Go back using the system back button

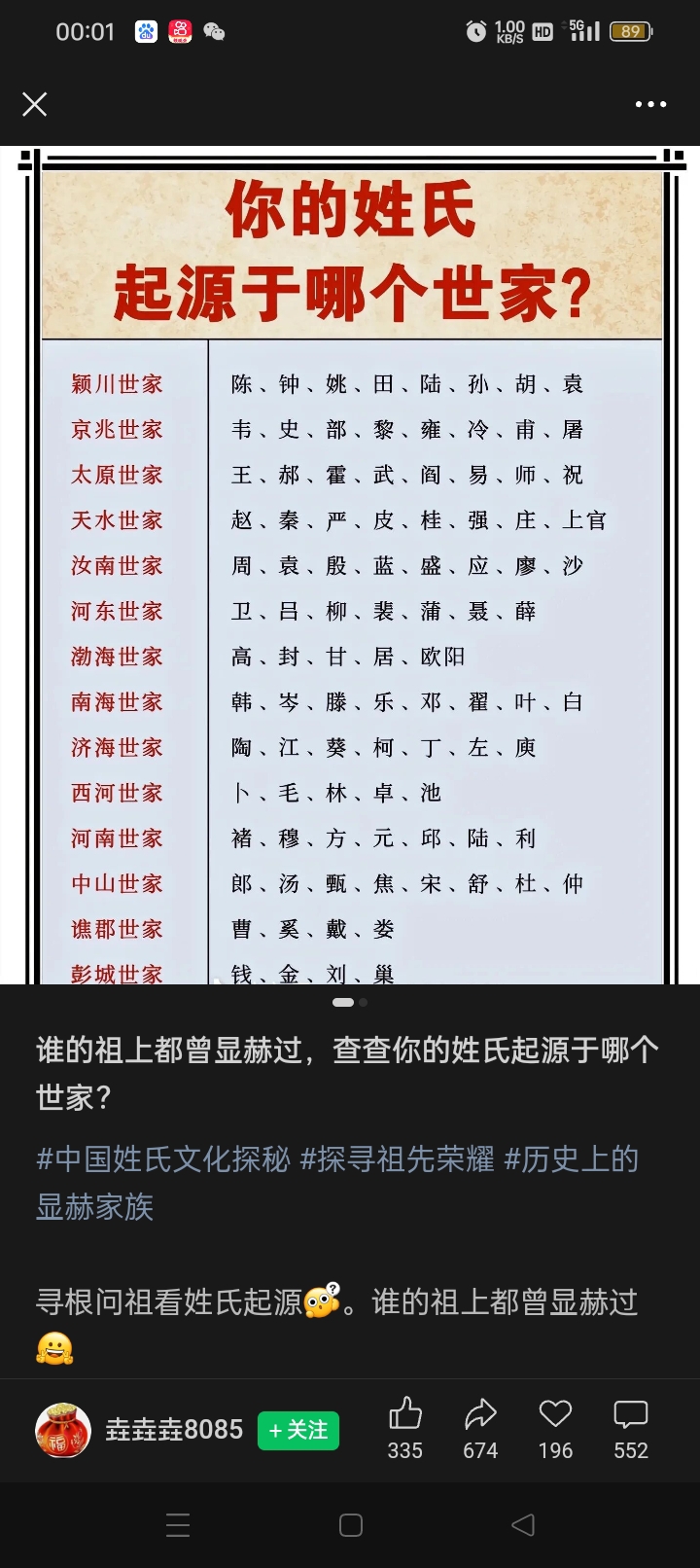pyautogui.click(x=523, y=1524)
